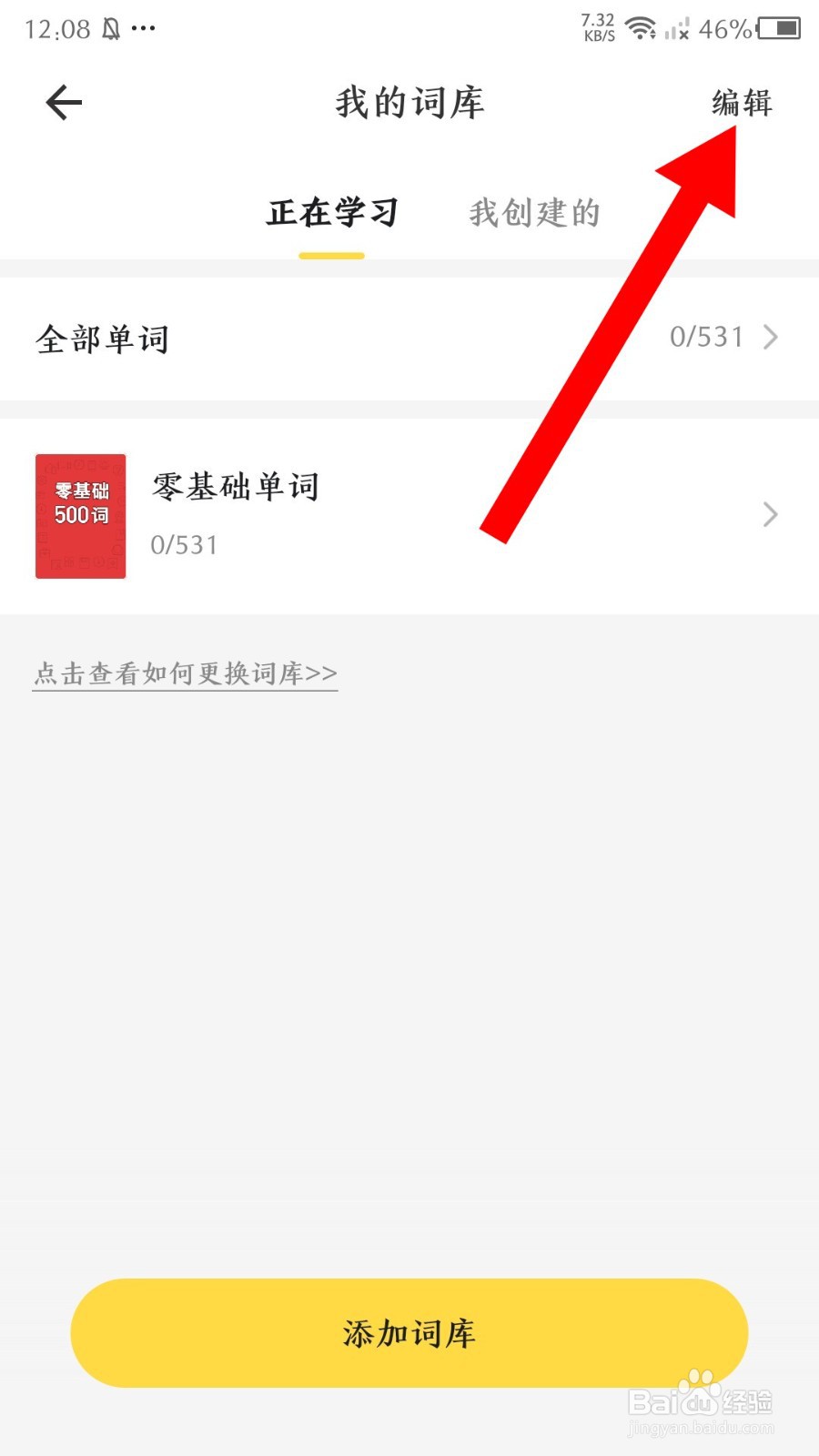Tap the back arrow icon
This screenshot has width=819, height=1456.
62,102
